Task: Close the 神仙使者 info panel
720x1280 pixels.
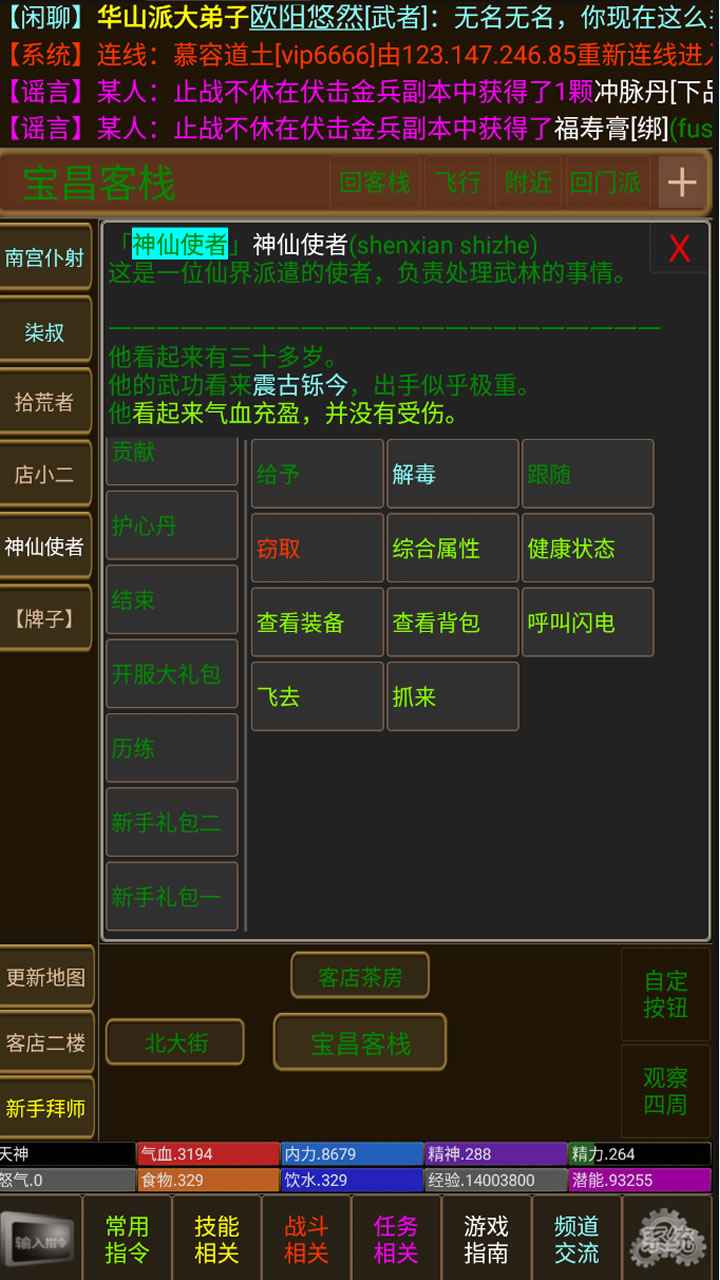Action: (x=679, y=248)
